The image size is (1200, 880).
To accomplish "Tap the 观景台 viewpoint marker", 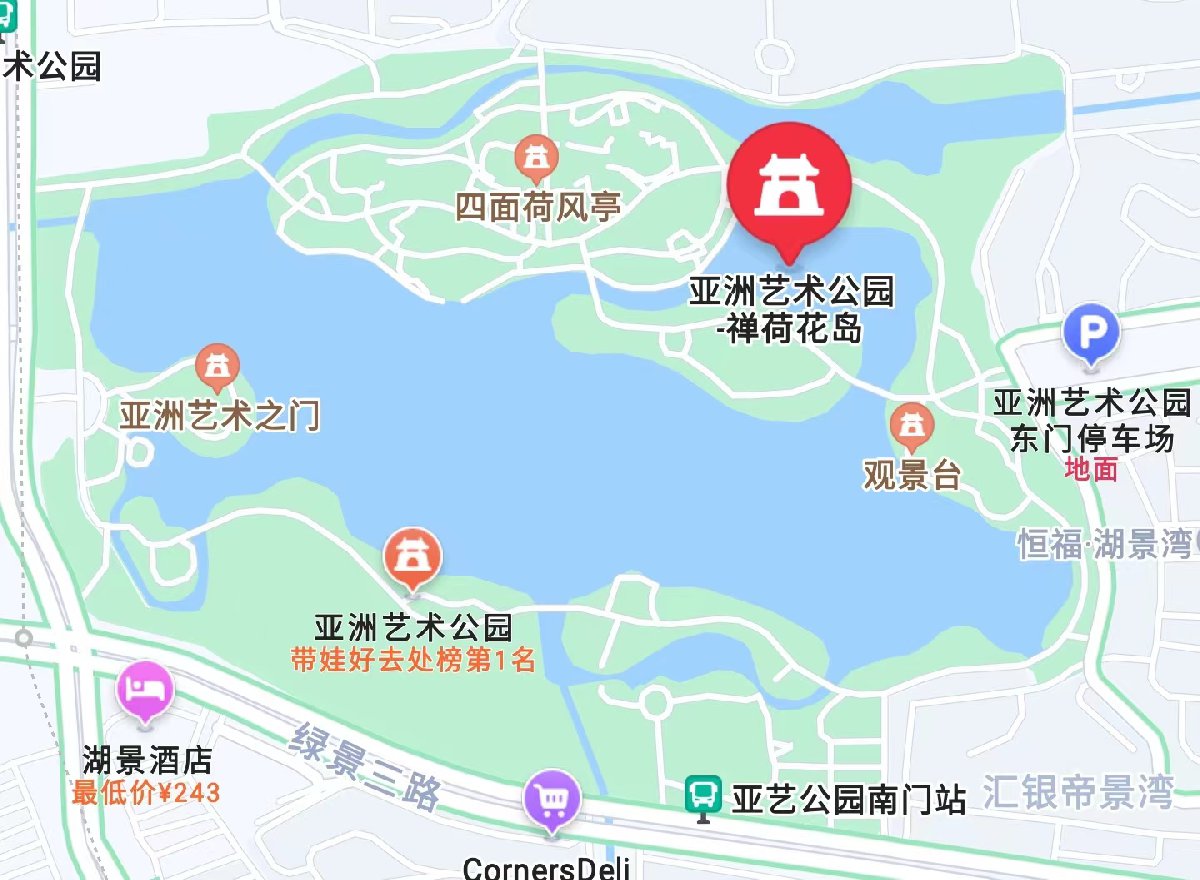I will click(911, 427).
